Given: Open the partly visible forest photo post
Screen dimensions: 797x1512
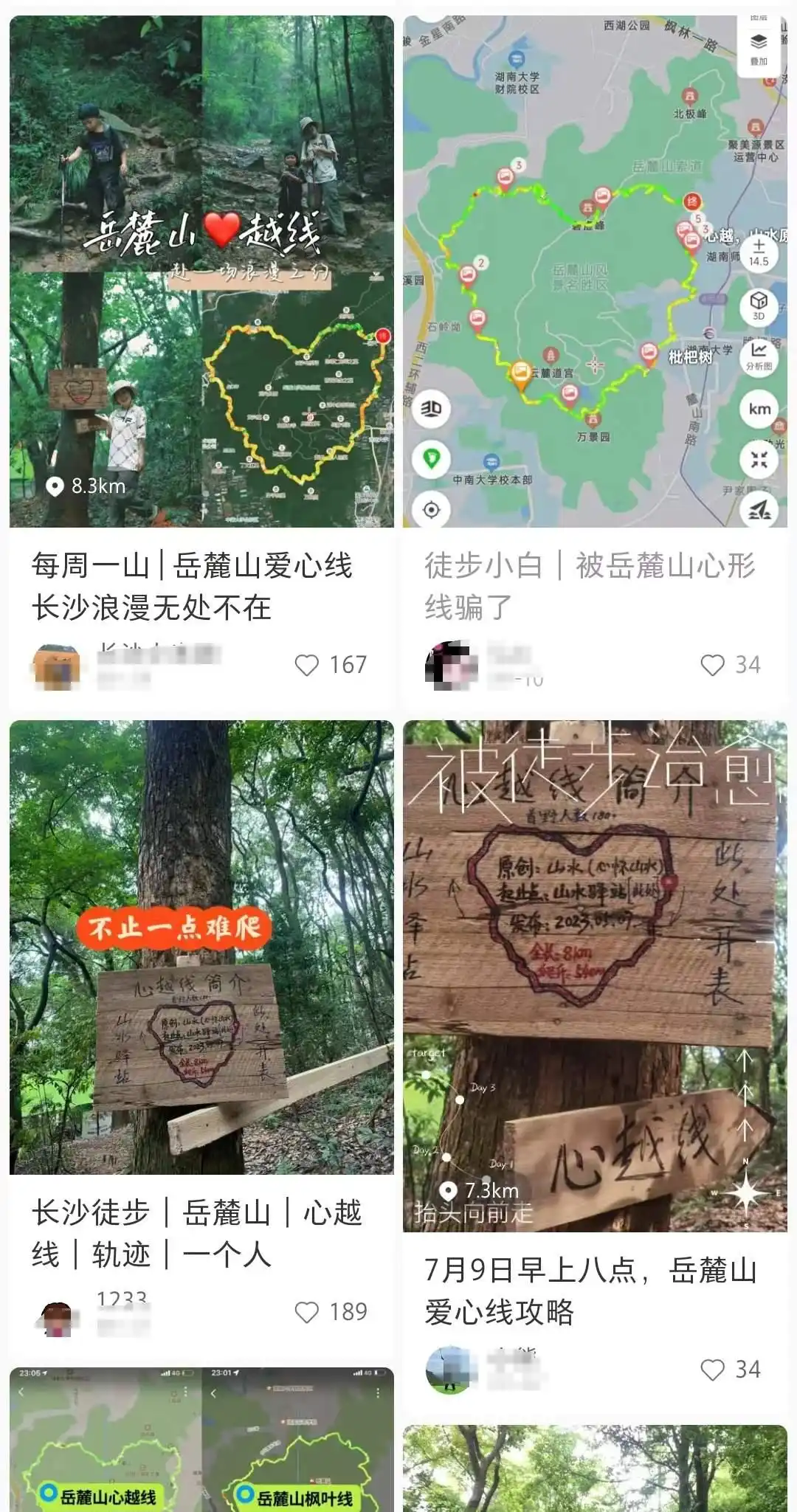Looking at the screenshot, I should point(594,1468).
